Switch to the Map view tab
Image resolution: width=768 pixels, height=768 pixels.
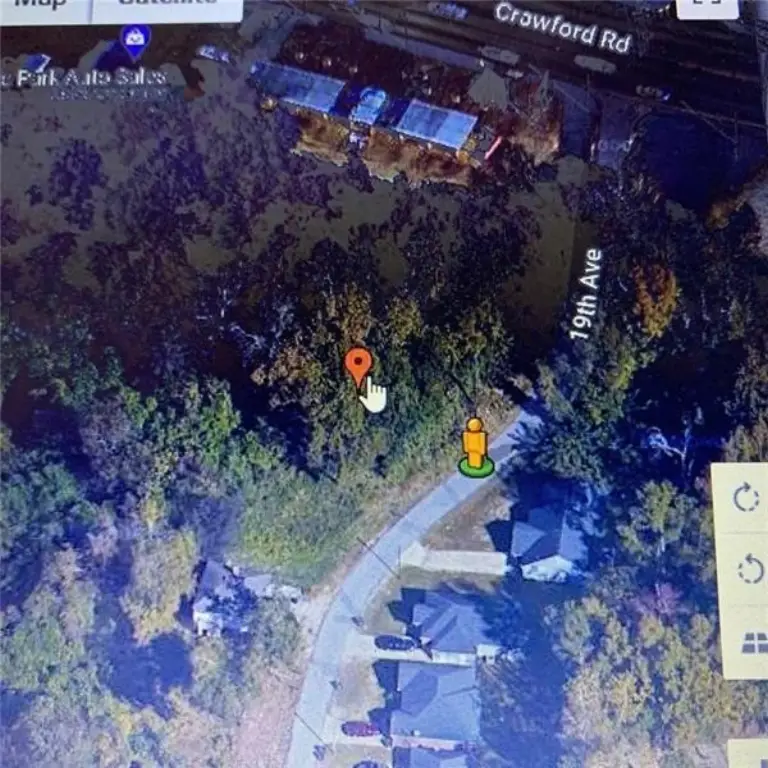(x=42, y=6)
